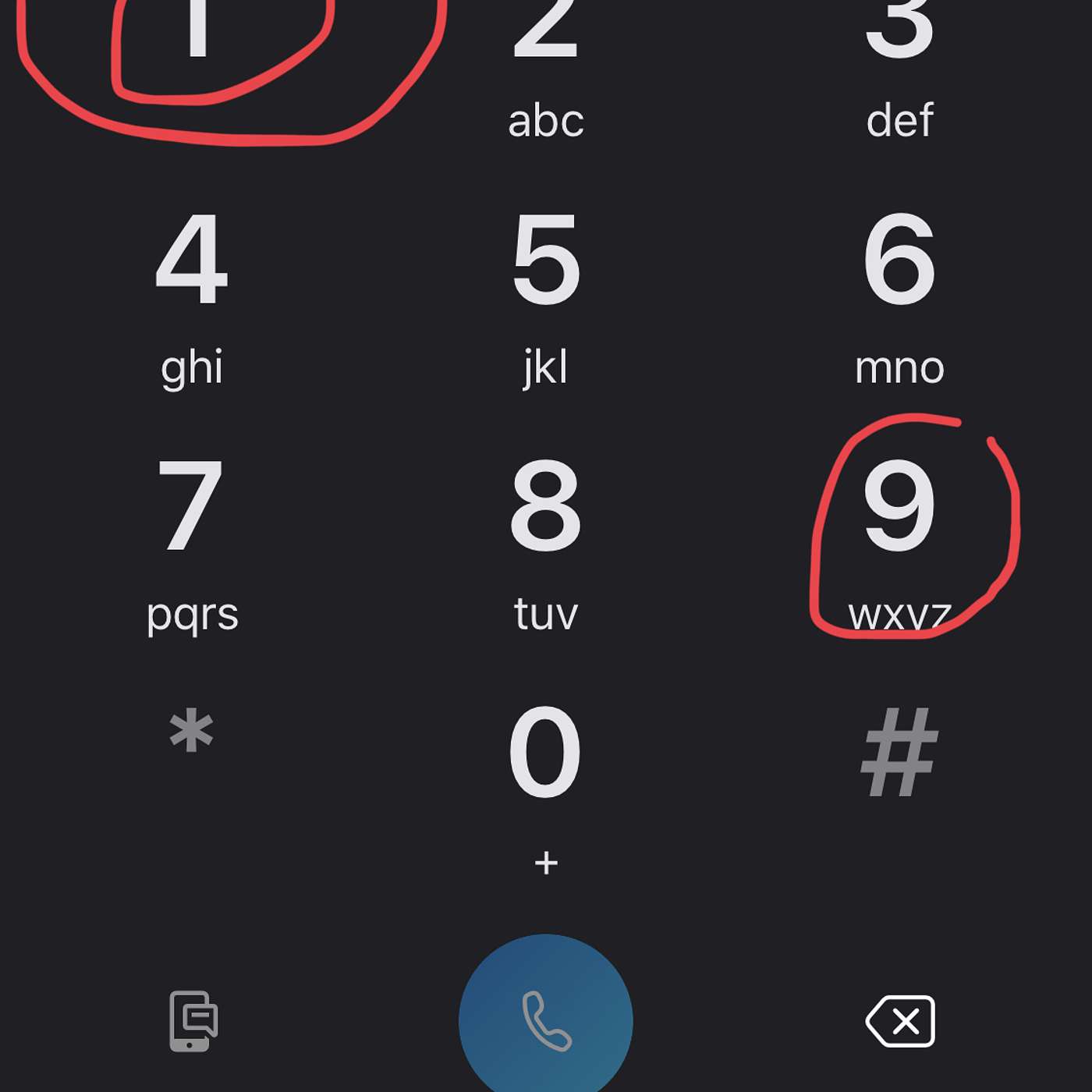
Task: Enter 6 using the mno key
Action: 899,296
